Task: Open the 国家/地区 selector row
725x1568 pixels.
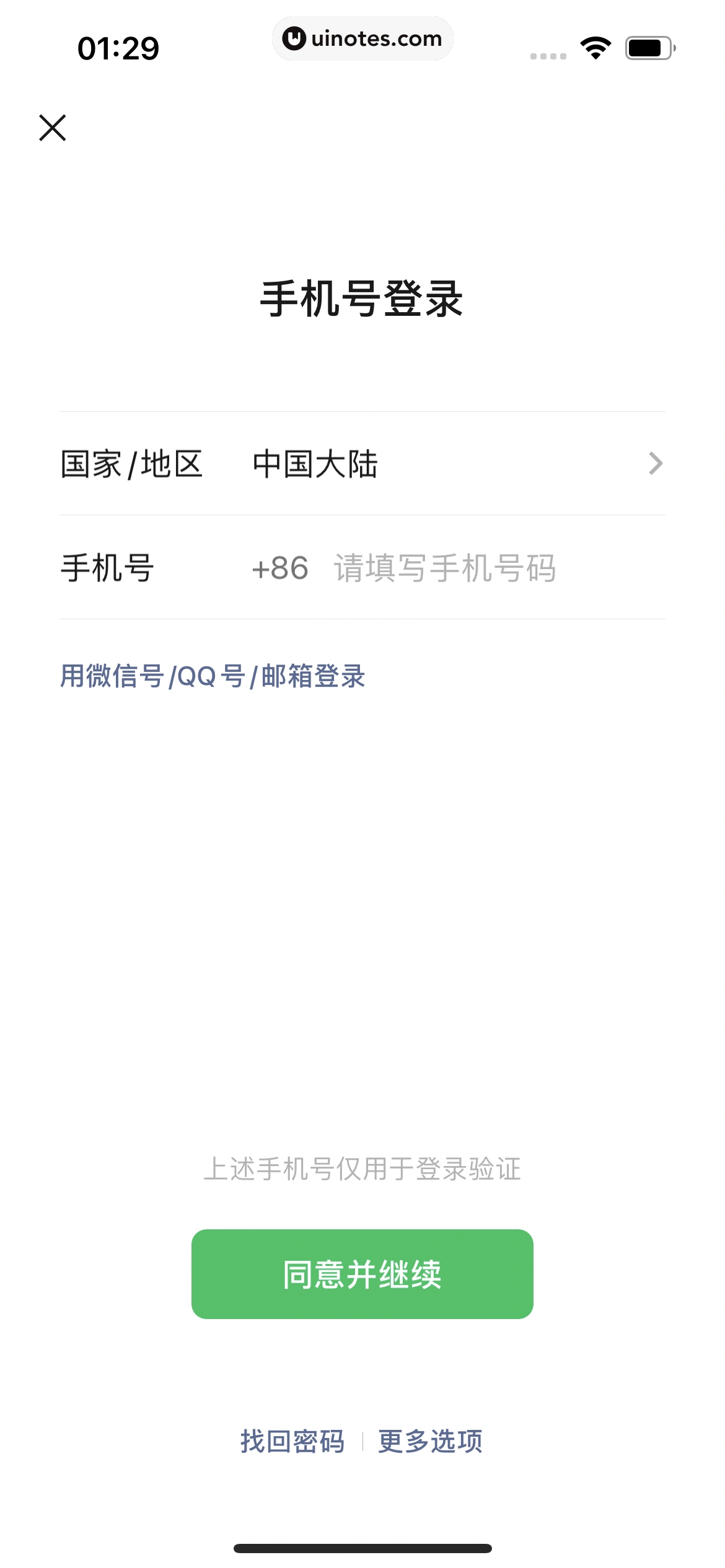Action: (362, 464)
